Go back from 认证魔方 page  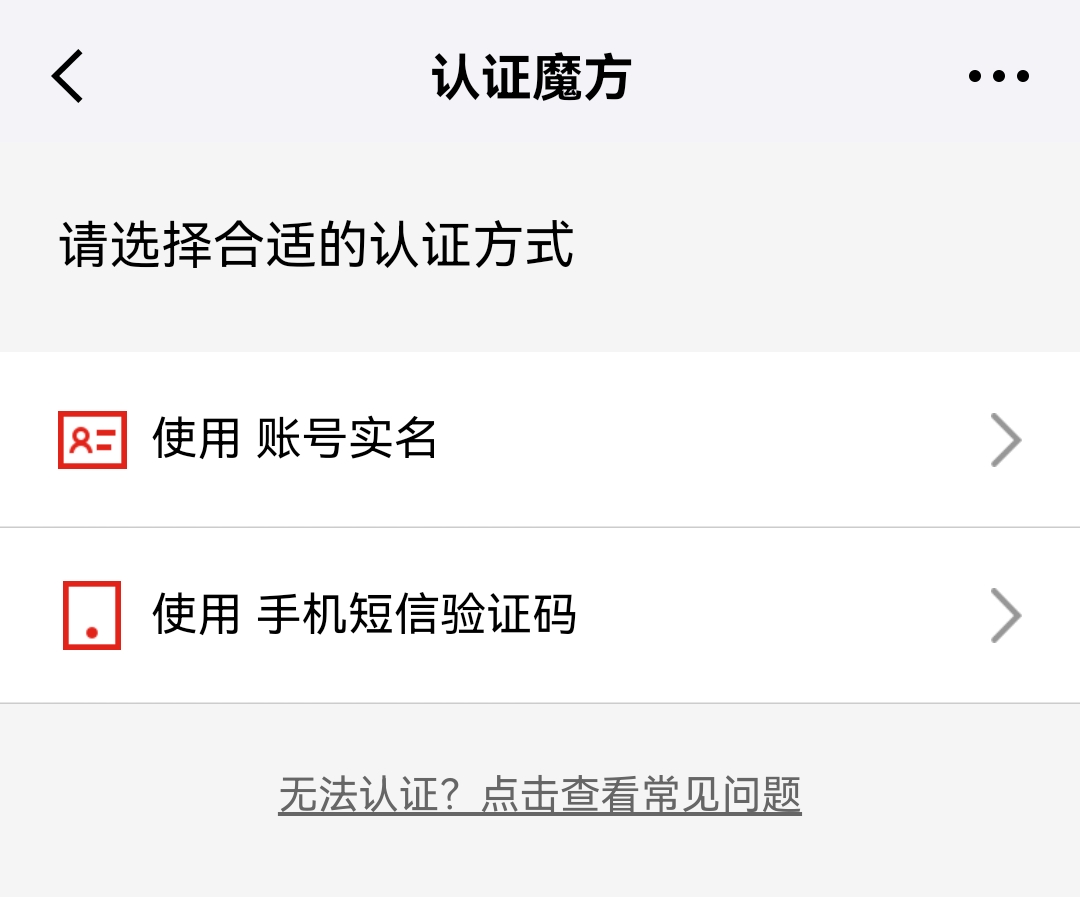68,76
